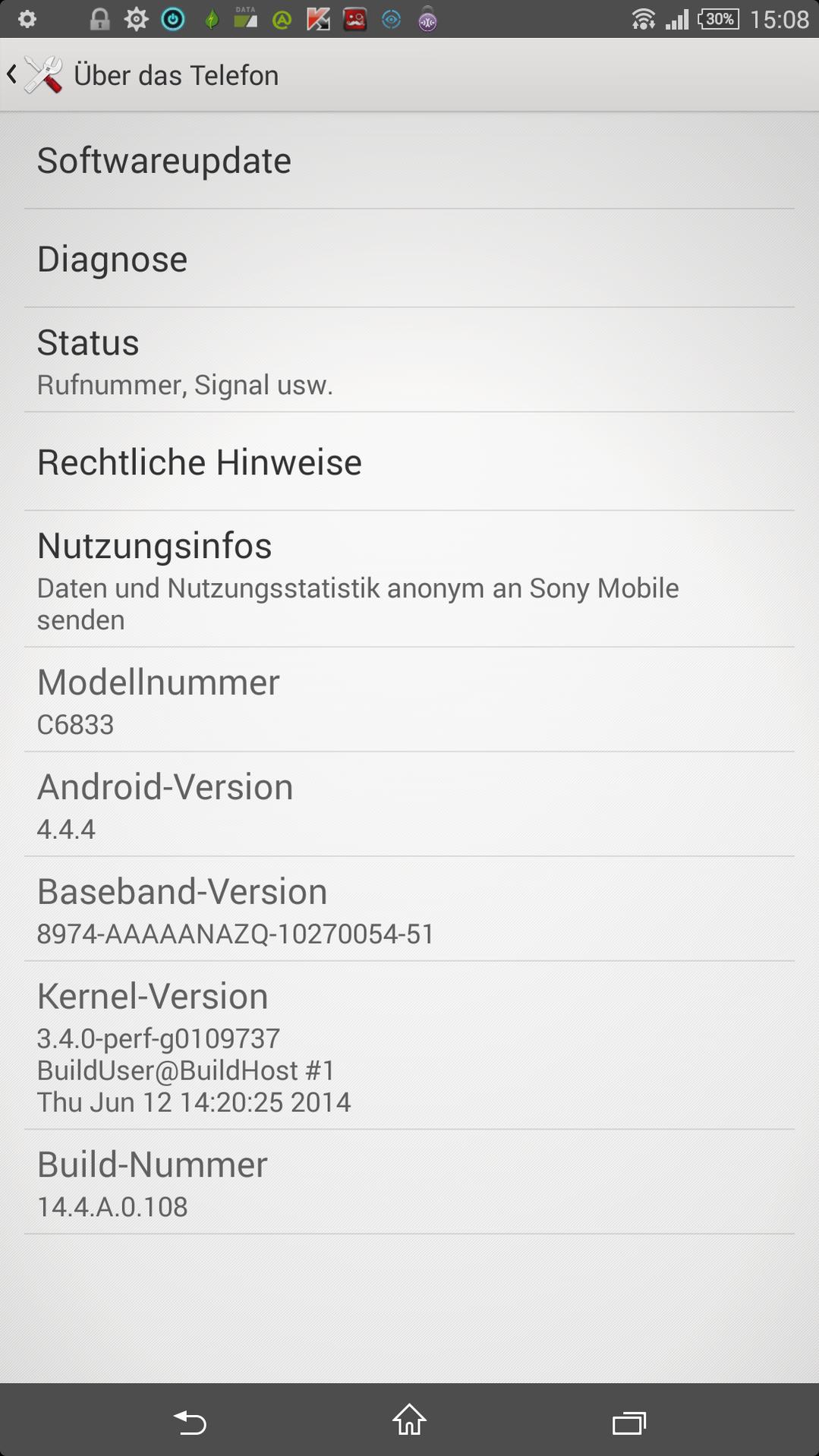The width and height of the screenshot is (819, 1456).
Task: Open Softwareupdate
Action: coord(409,161)
